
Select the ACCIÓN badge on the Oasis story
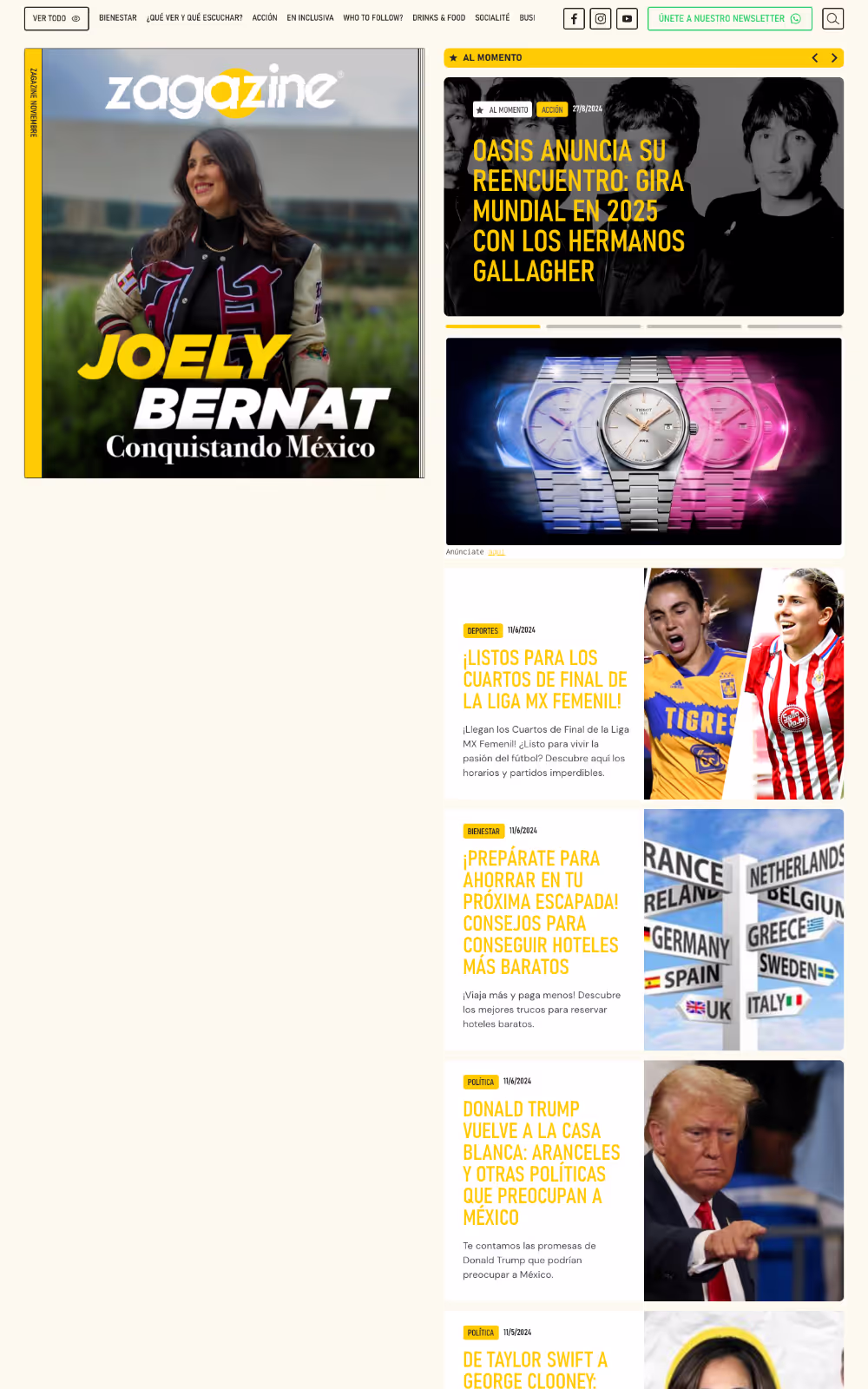(x=551, y=109)
